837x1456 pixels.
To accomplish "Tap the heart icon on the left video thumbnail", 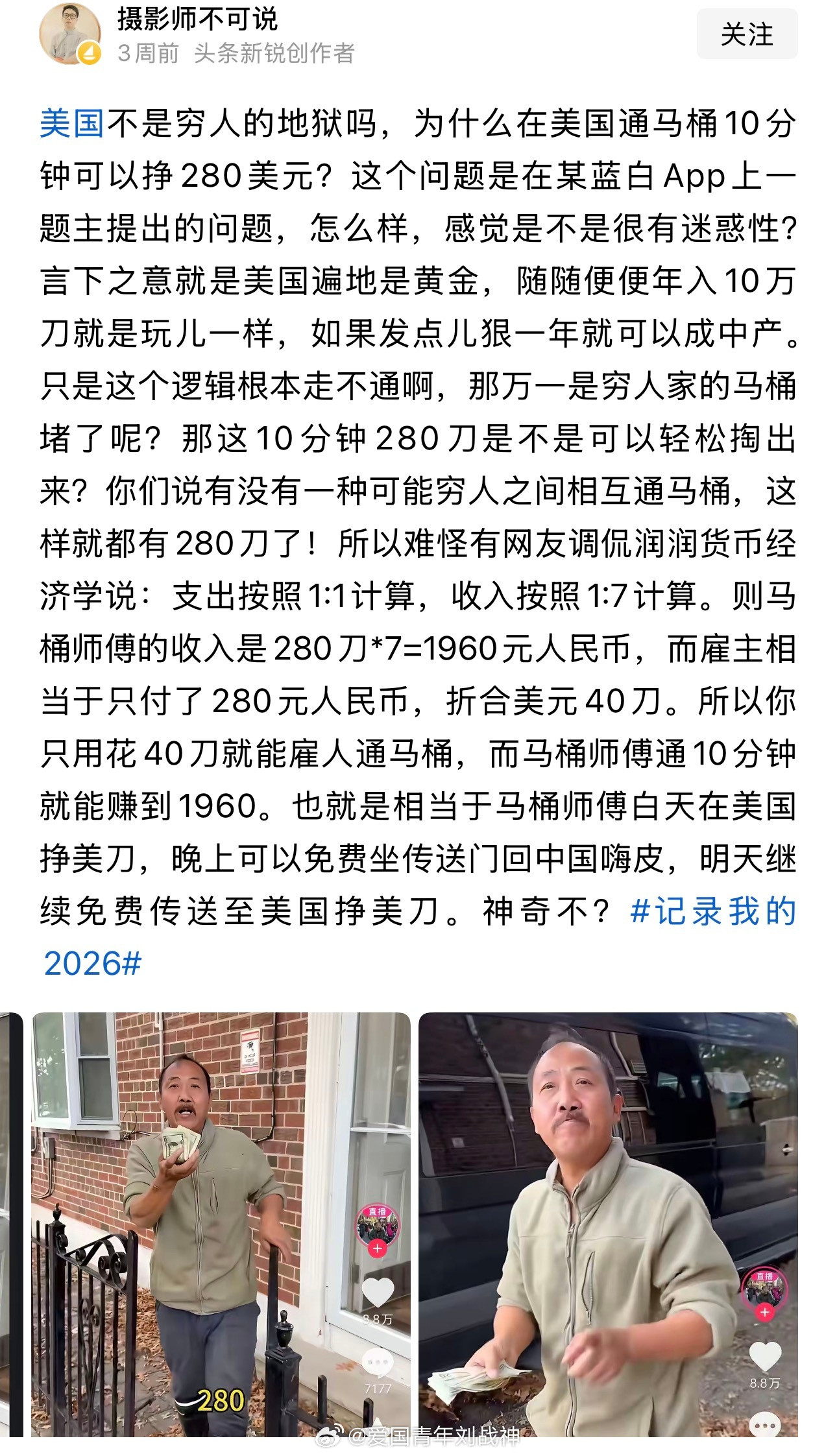I will pos(378,1293).
